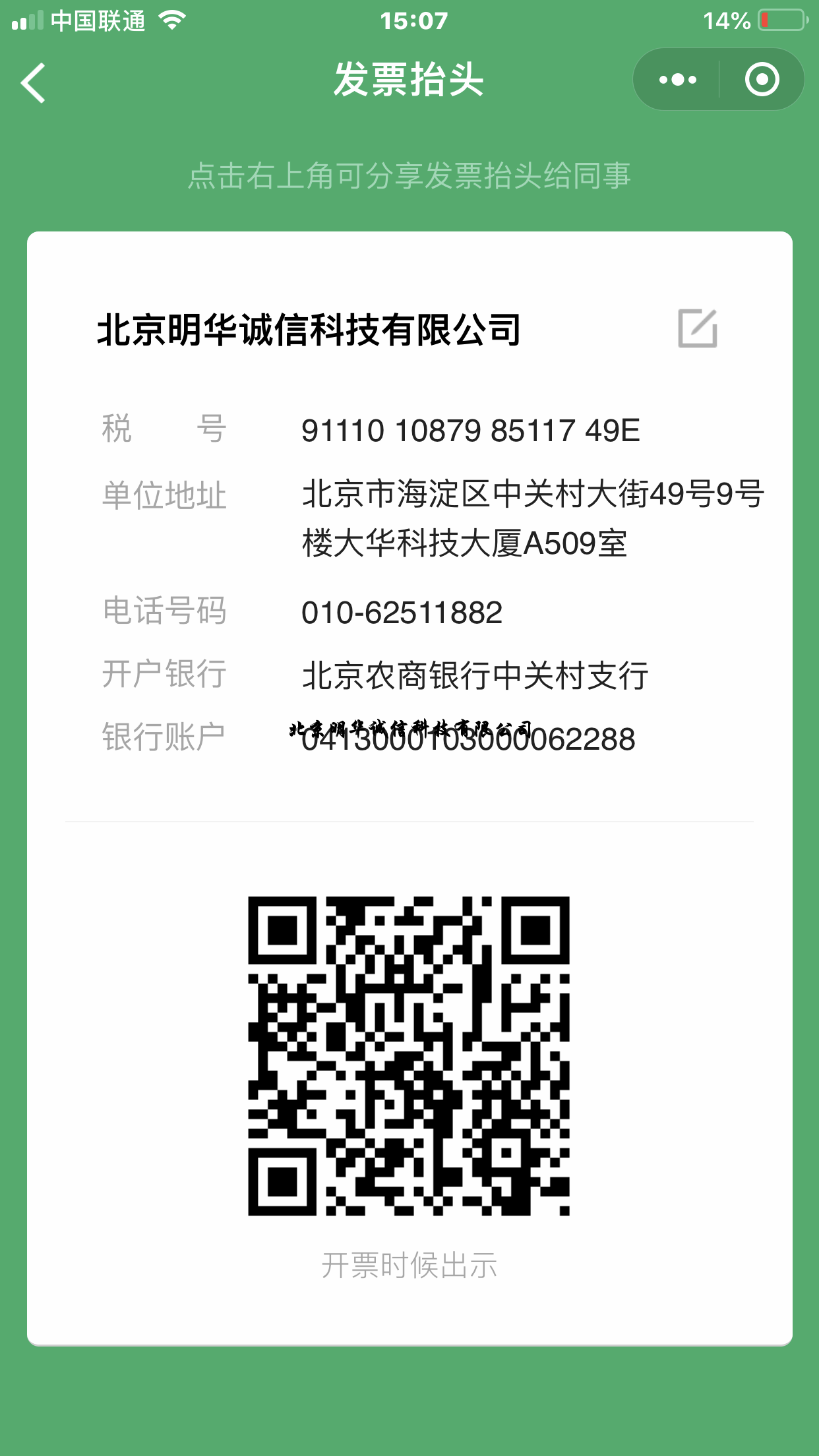This screenshot has width=819, height=1456.
Task: Open the three-dot more options menu
Action: pyautogui.click(x=677, y=80)
